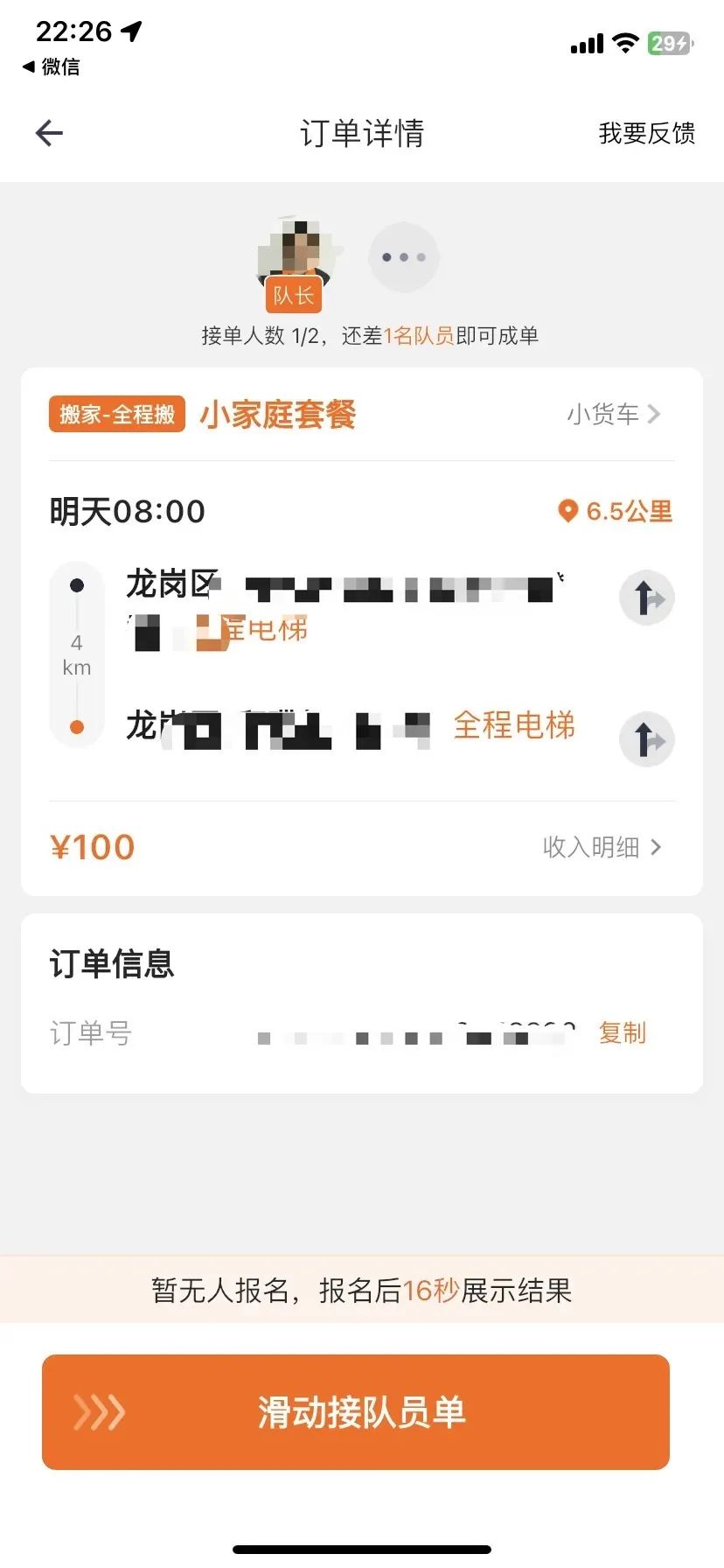Go back using the top-left arrow

(50, 133)
